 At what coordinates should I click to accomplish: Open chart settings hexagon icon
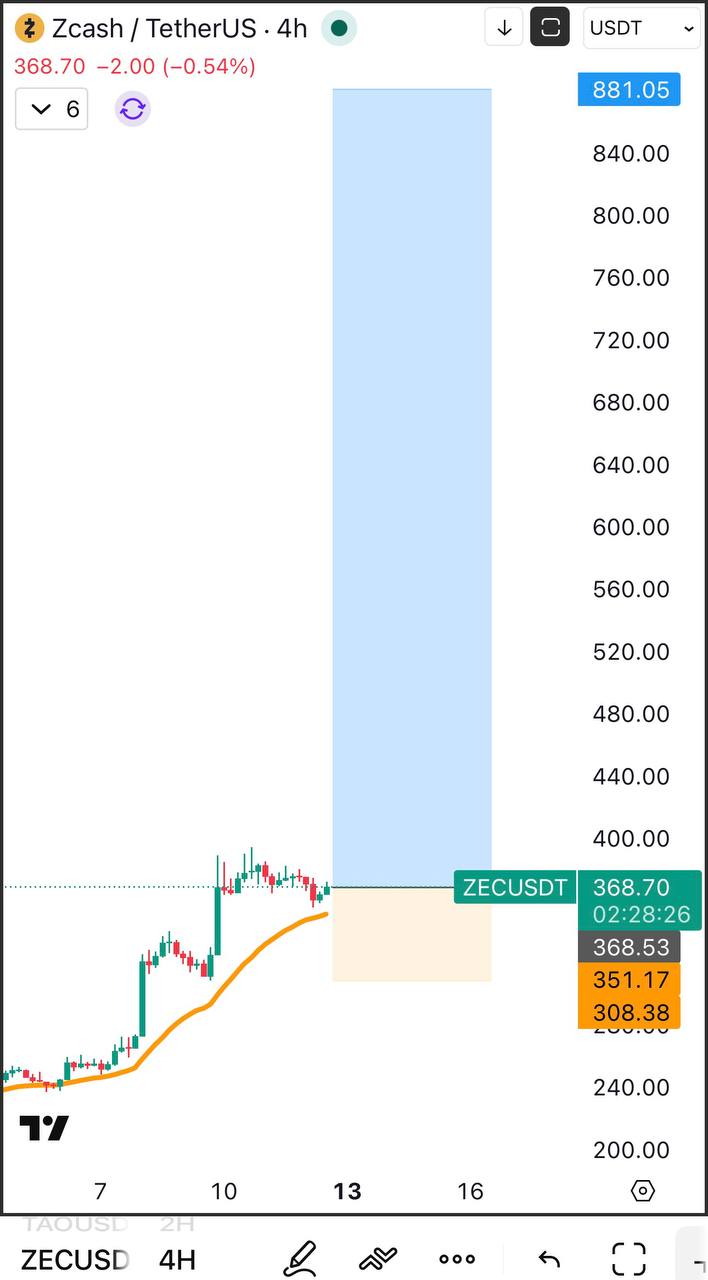(643, 1191)
